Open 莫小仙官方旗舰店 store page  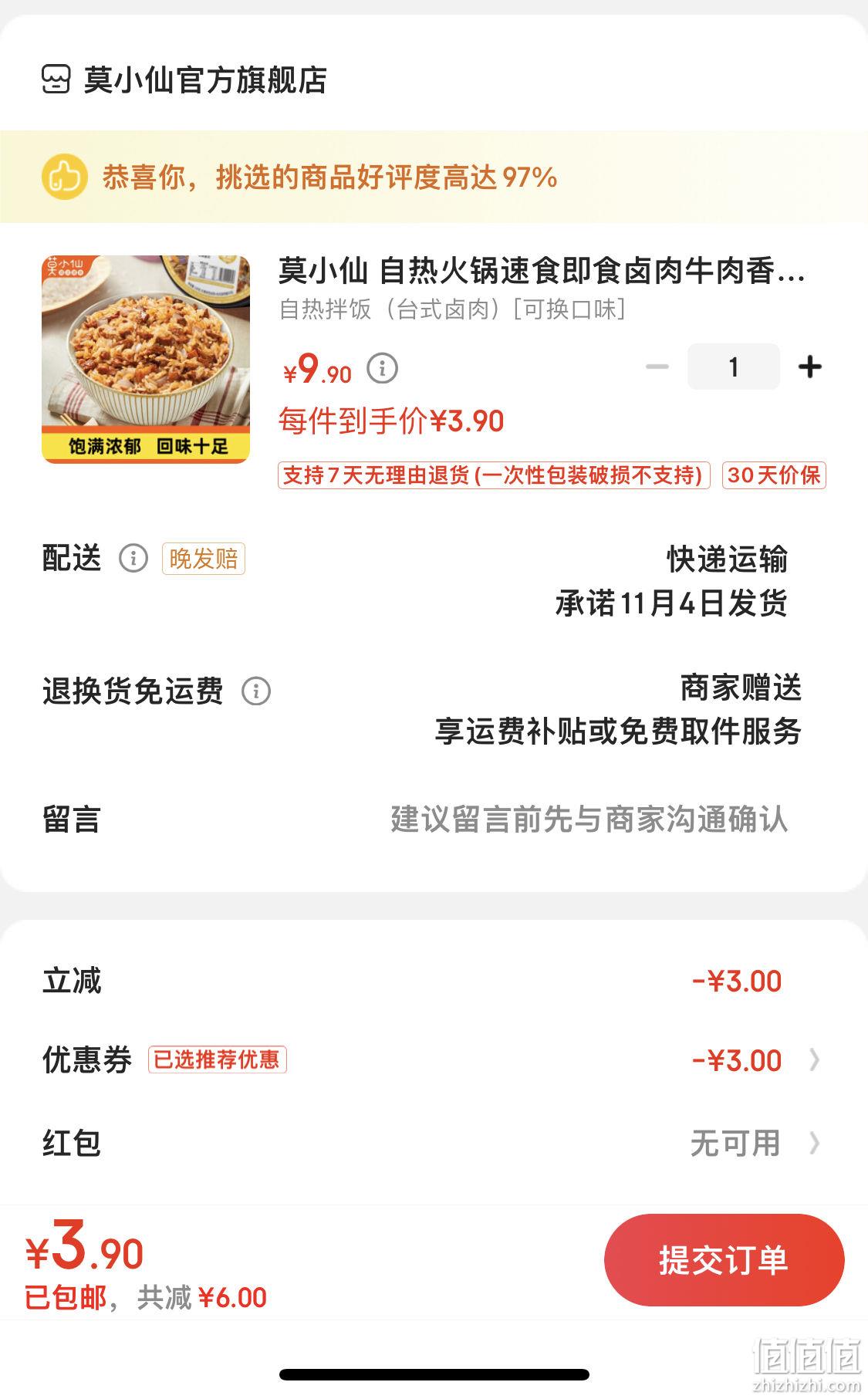(184, 79)
